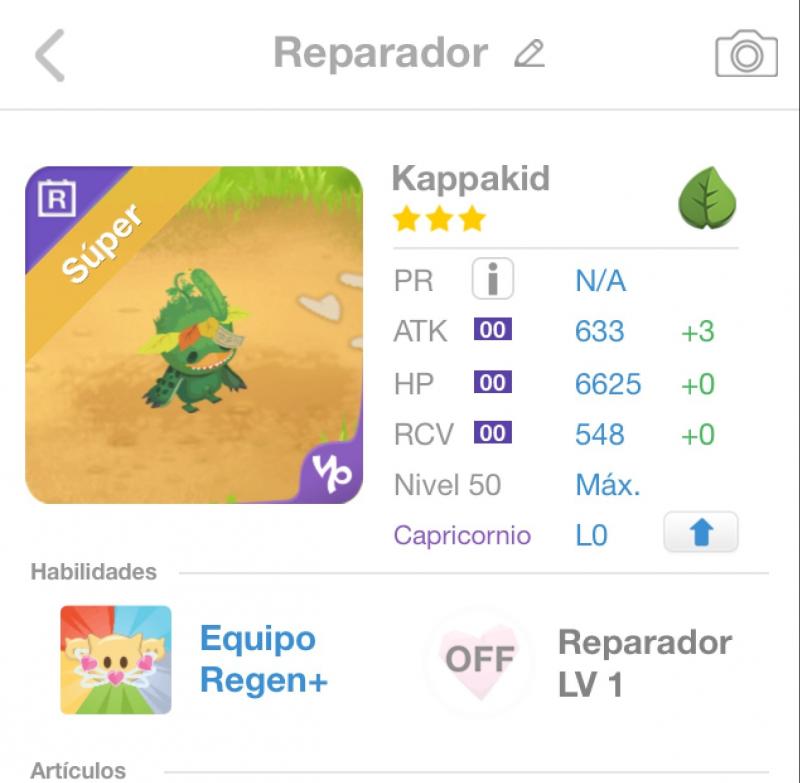This screenshot has height=783, width=800.
Task: Toggle the Reparador LV 1 heart
Action: coord(479,660)
